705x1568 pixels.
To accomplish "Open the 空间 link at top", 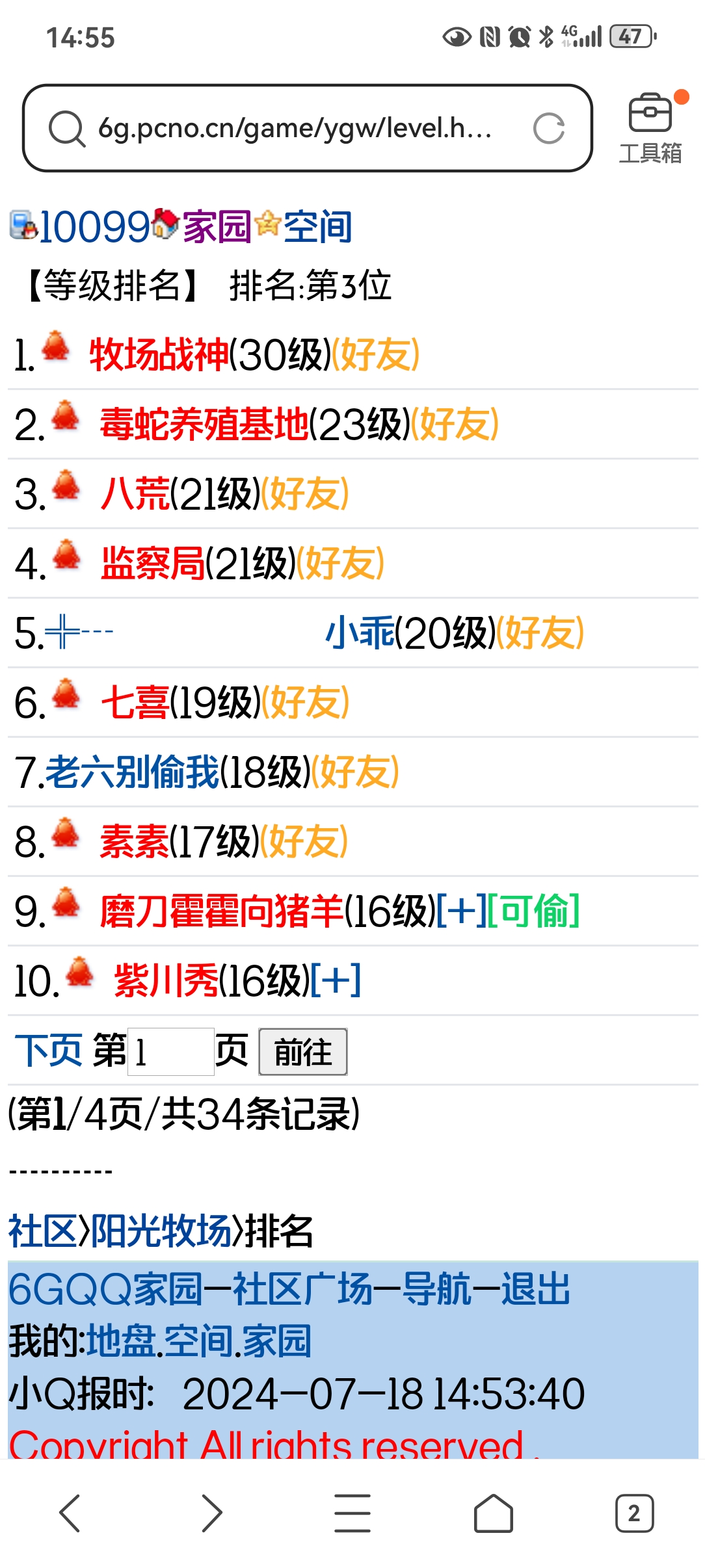I will (x=317, y=227).
